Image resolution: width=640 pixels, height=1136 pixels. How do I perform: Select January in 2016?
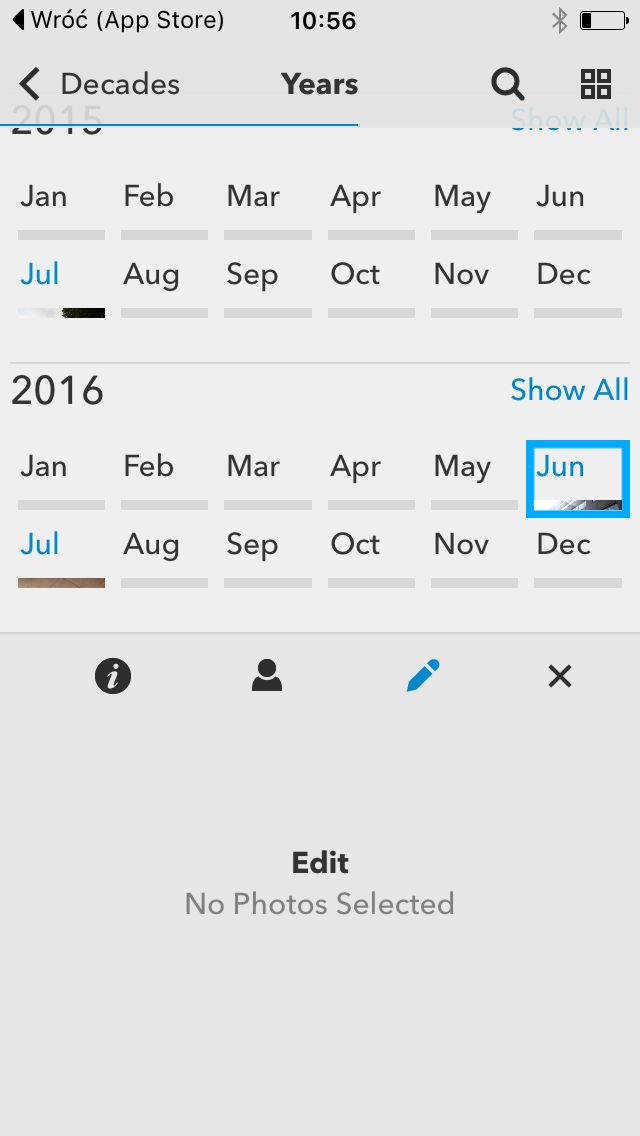pos(61,479)
